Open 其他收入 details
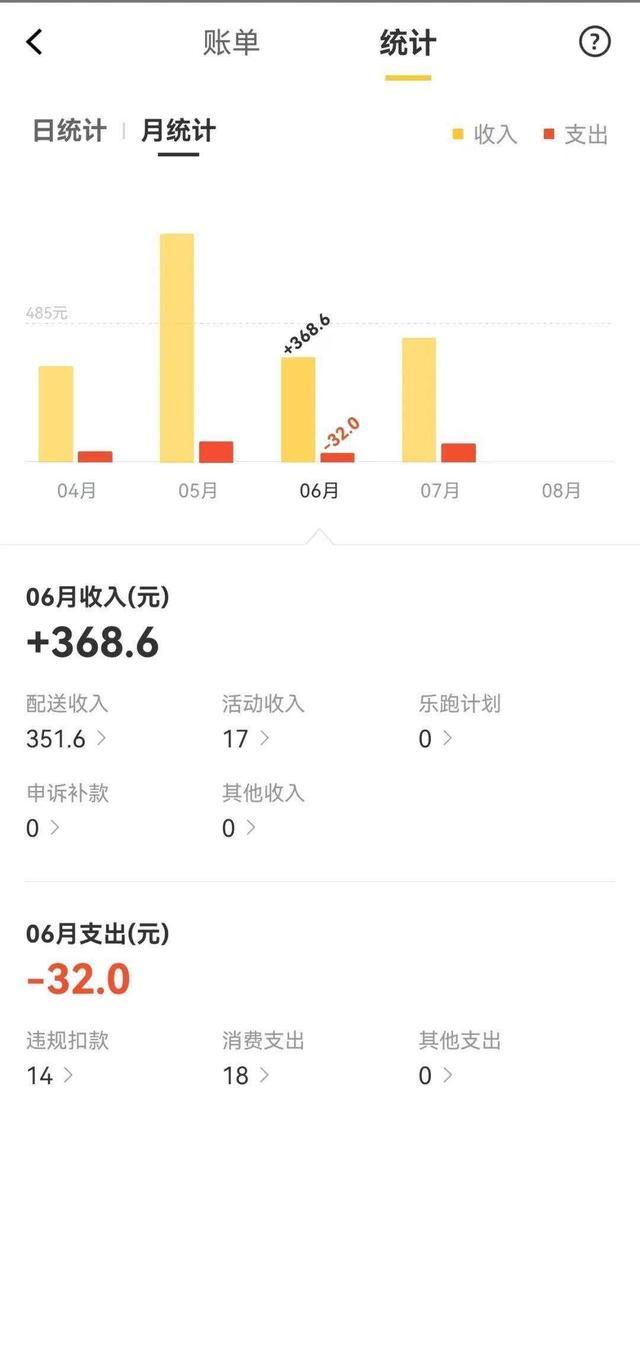The height and width of the screenshot is (1352, 640). pos(263,811)
